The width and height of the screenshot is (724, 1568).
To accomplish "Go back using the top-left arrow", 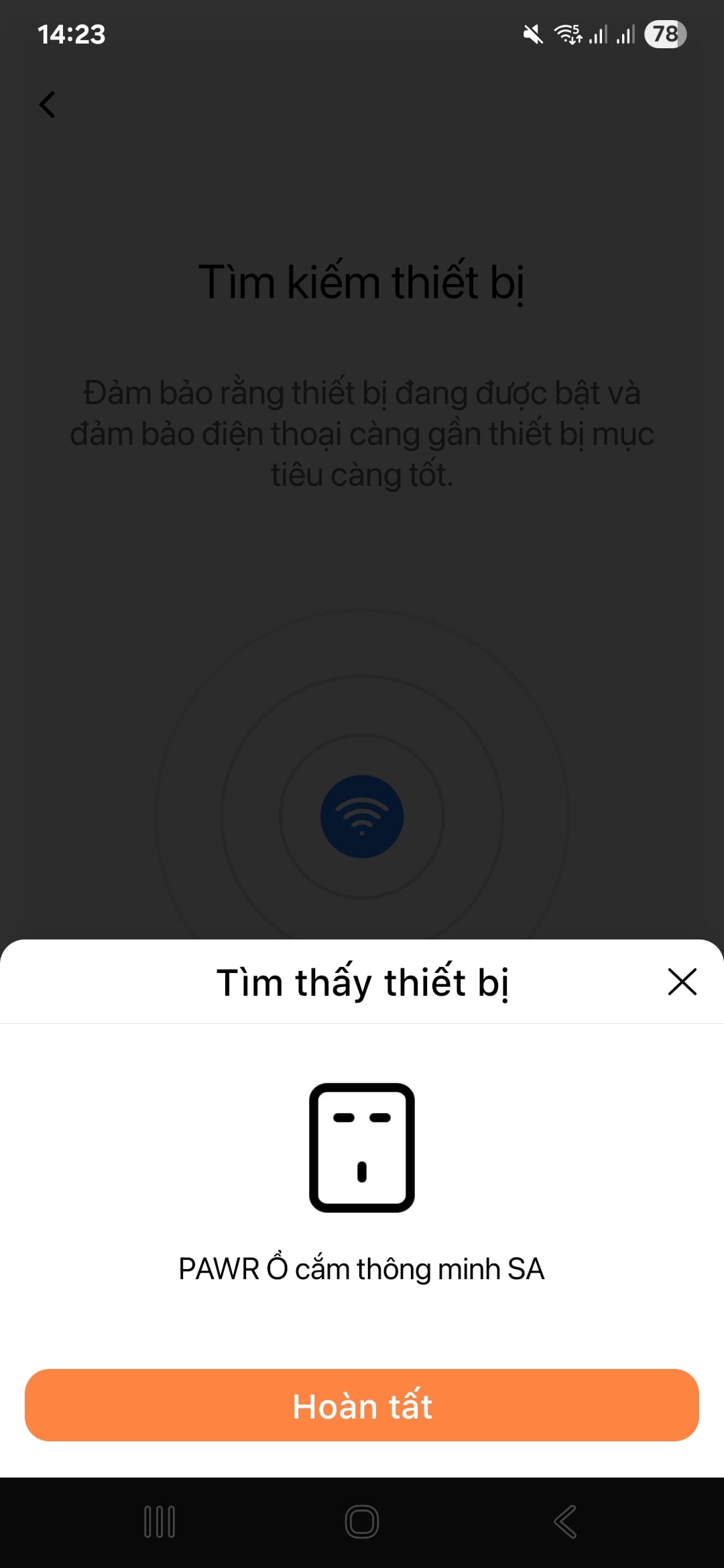I will (47, 105).
